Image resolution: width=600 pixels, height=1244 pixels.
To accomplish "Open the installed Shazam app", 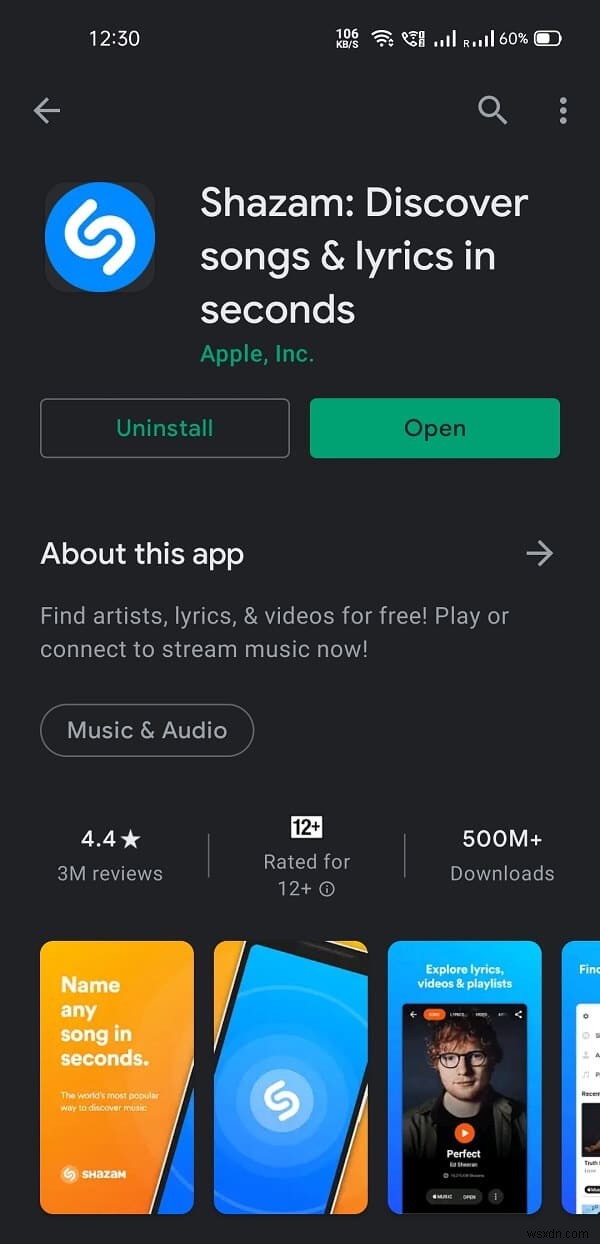I will (x=435, y=428).
